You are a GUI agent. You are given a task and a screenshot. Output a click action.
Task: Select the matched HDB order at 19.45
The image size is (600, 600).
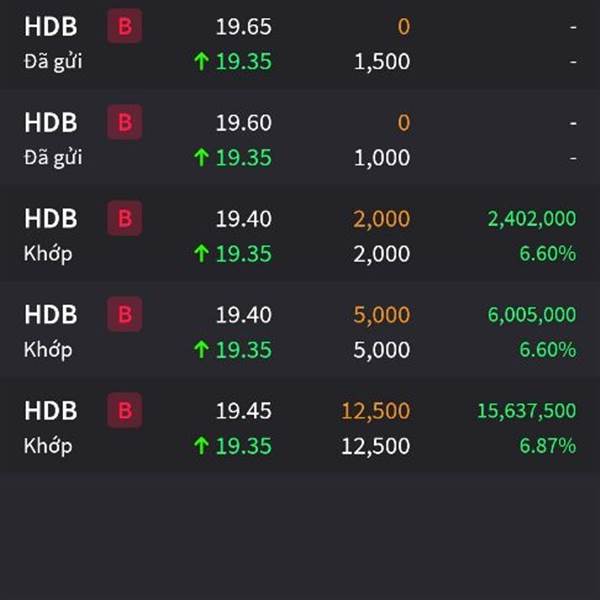pos(300,427)
